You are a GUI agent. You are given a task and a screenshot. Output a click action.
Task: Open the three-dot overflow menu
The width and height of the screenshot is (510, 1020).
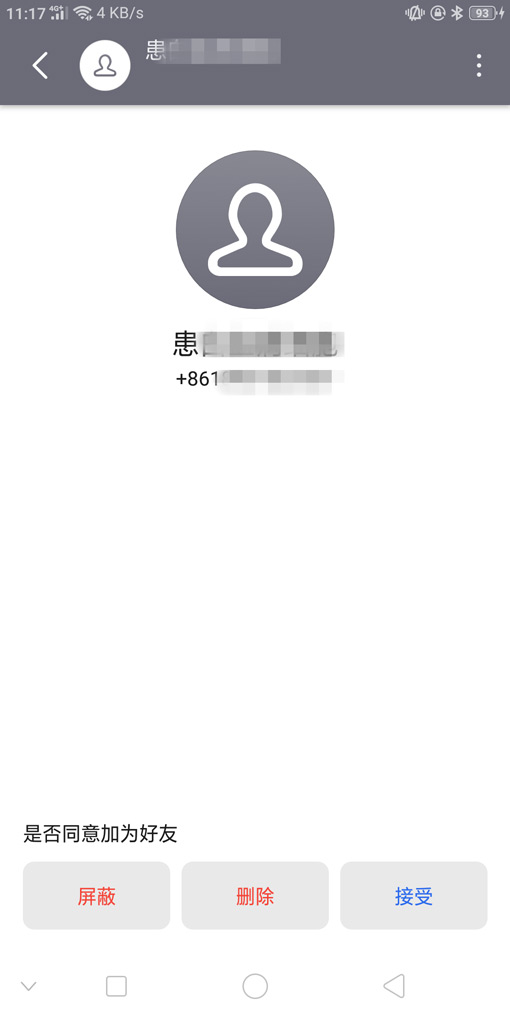point(479,66)
